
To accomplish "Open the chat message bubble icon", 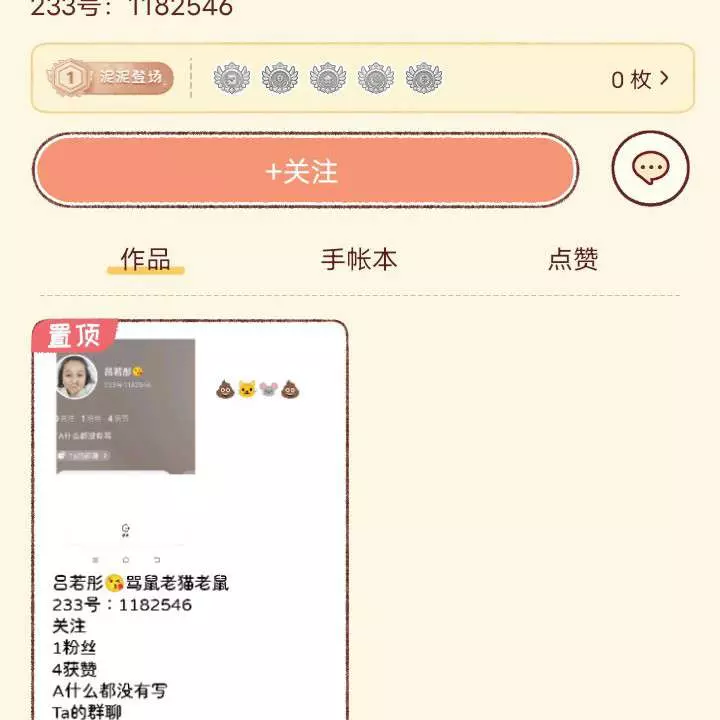I will (650, 168).
